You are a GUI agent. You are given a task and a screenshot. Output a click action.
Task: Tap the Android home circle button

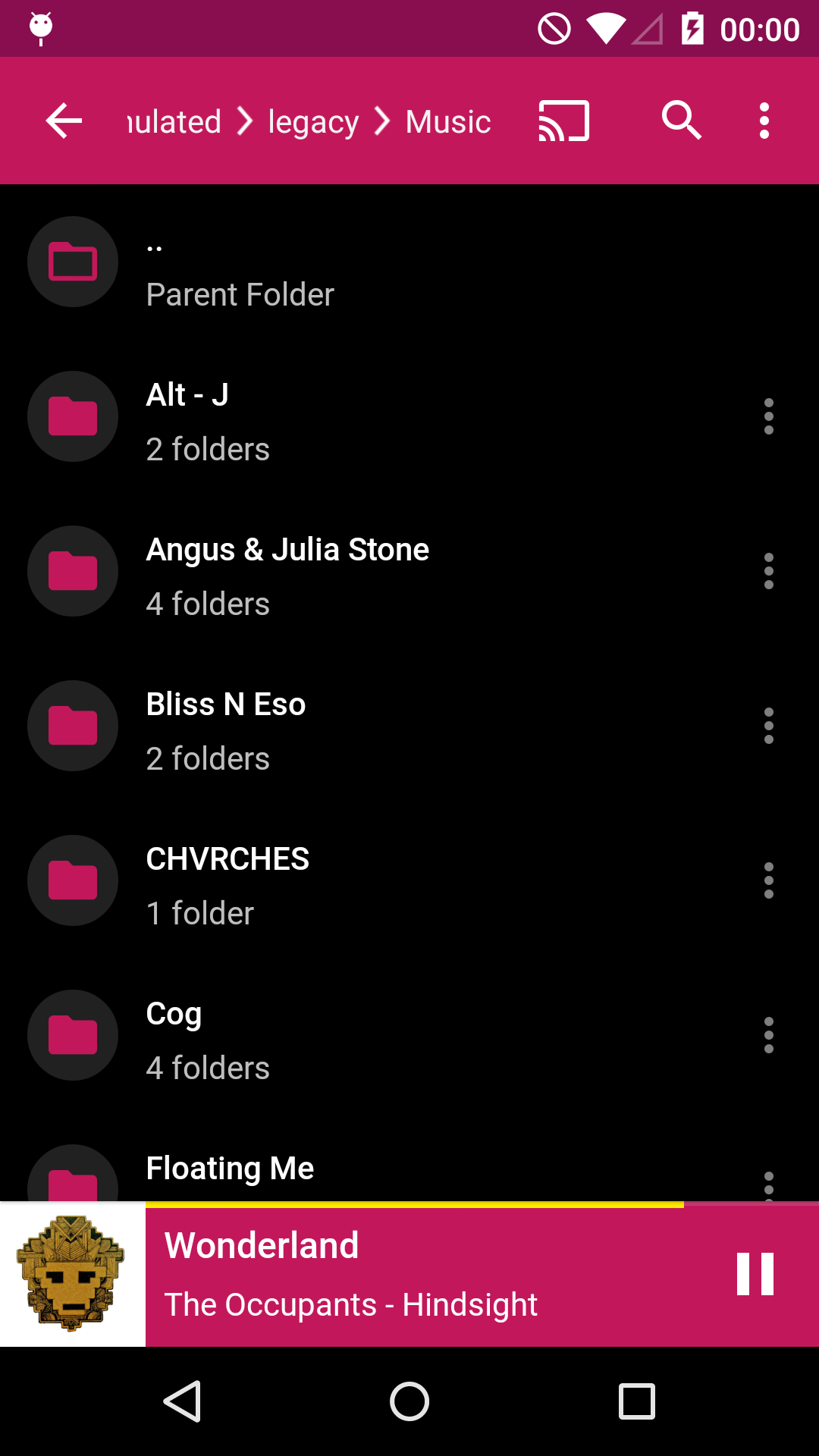[x=409, y=1401]
